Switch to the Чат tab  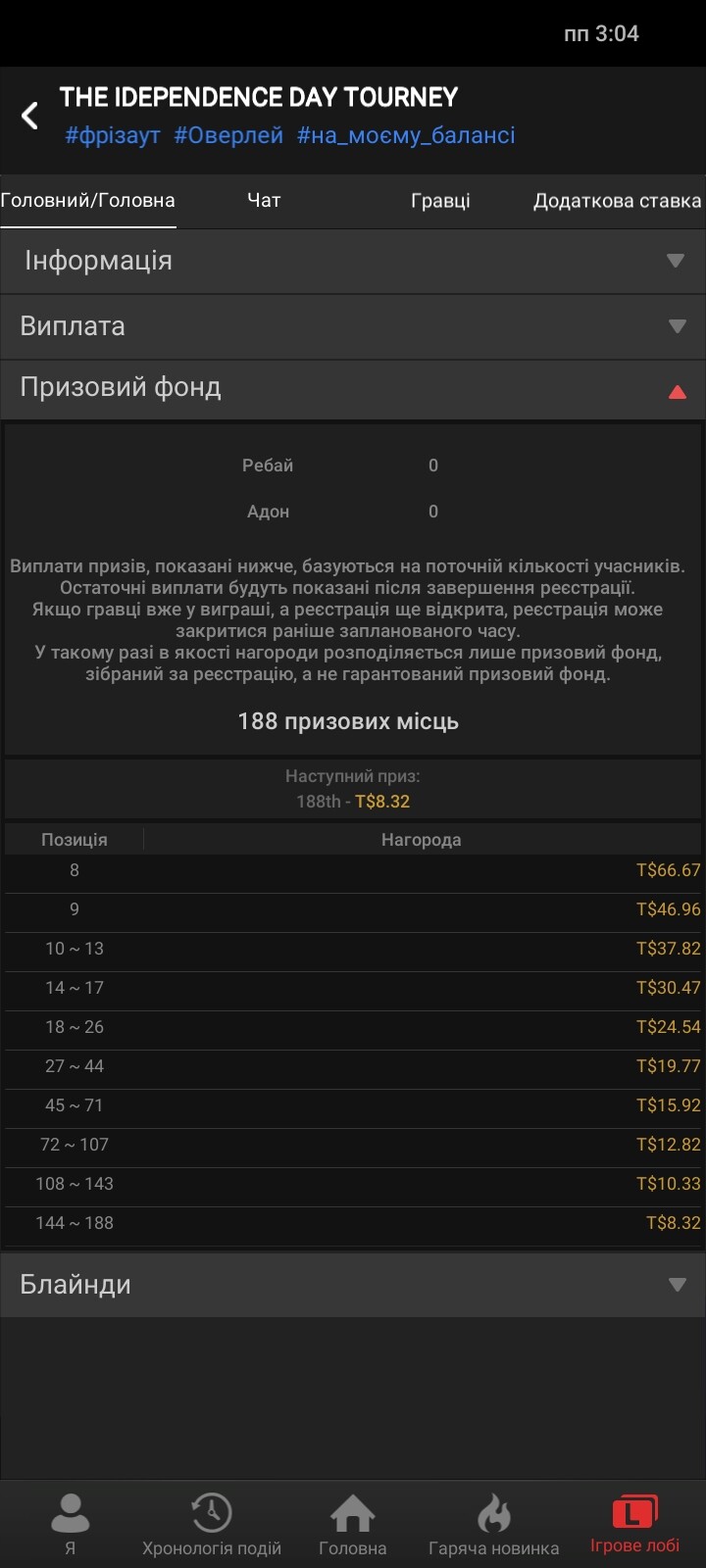click(x=264, y=200)
